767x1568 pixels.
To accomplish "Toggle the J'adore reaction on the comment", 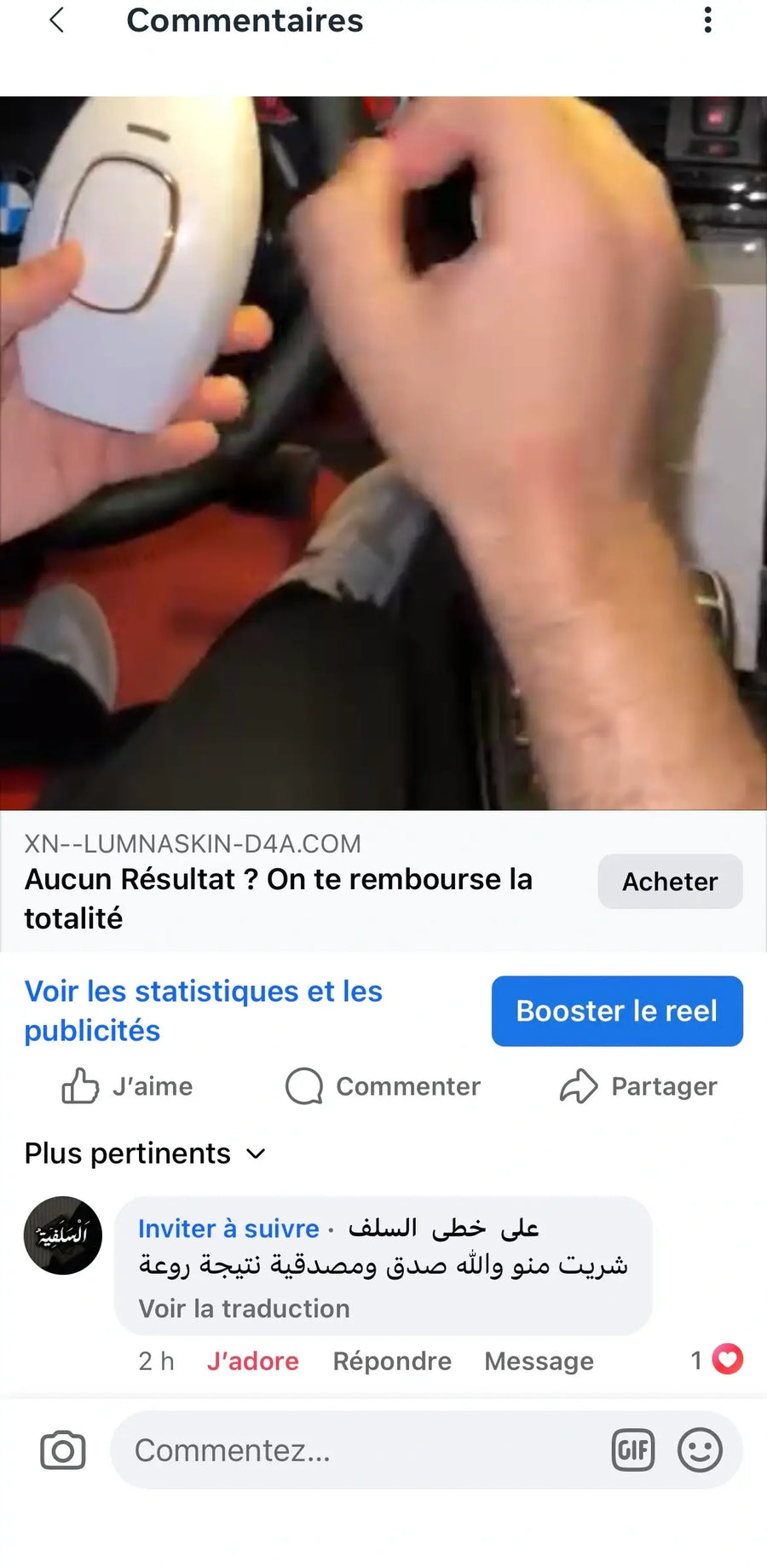I will (252, 1362).
